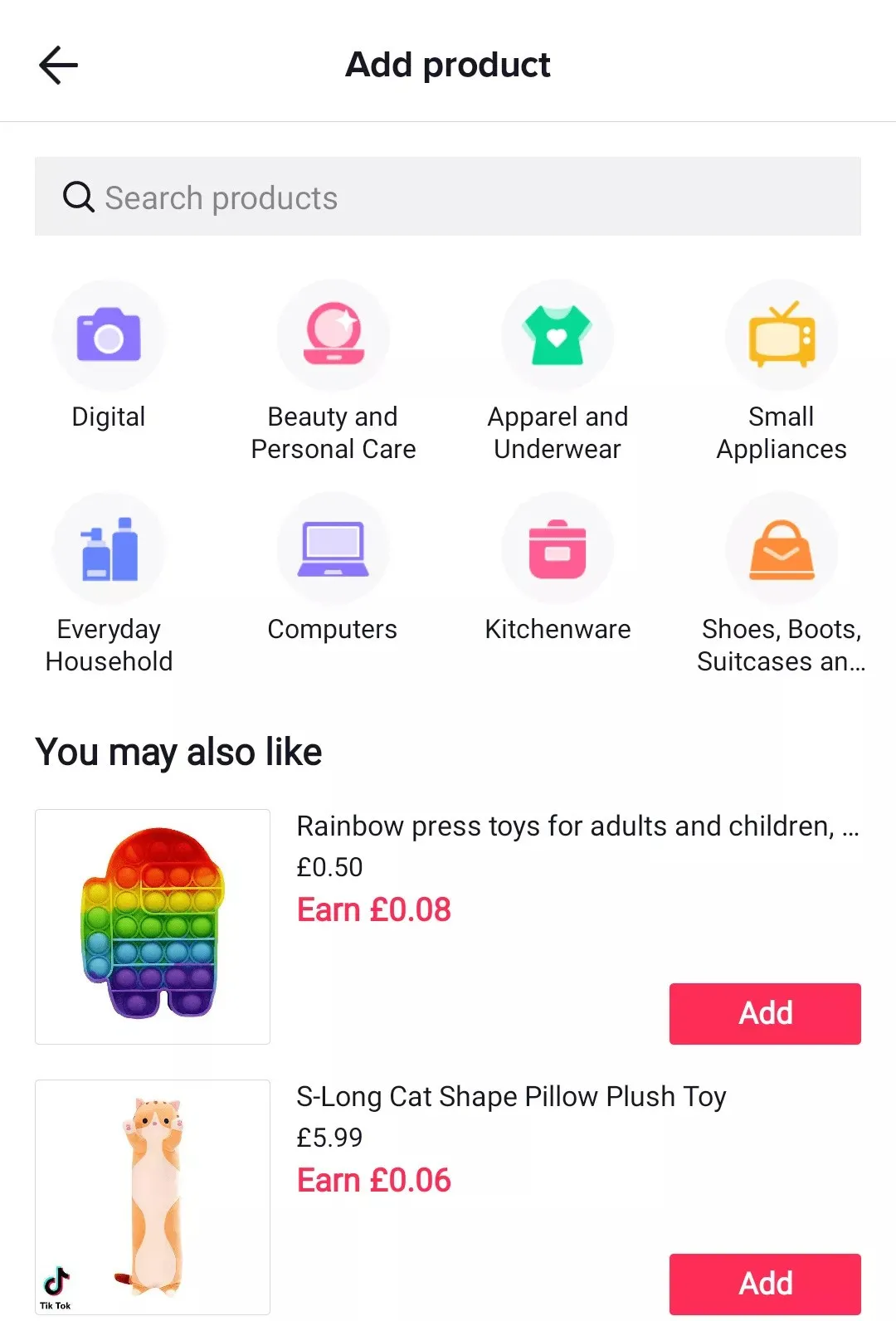Open the Computers category
This screenshot has width=896, height=1321.
(x=333, y=549)
